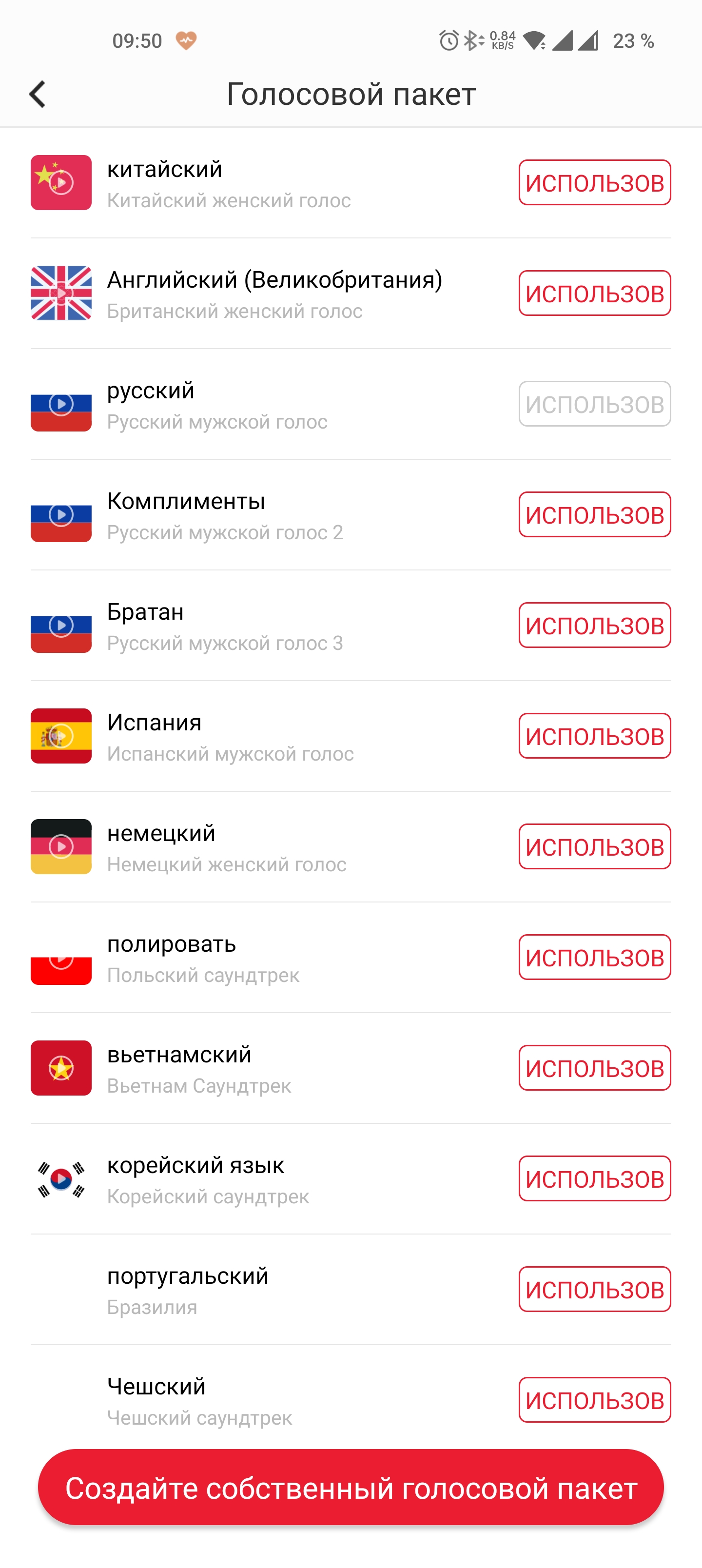Apply the португальский Brazil voice pack
Screen dimensions: 702x1568
click(594, 1289)
